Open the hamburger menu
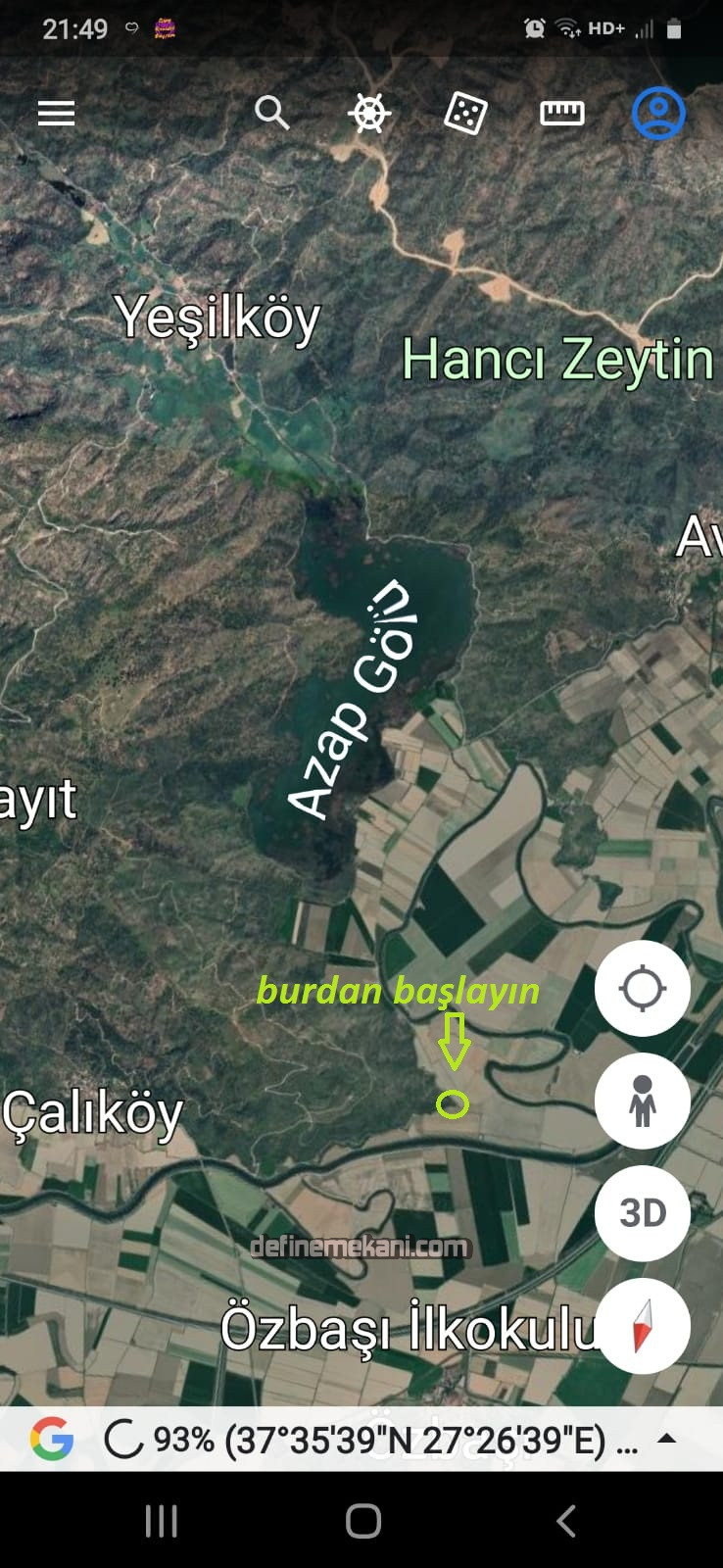723x1568 pixels. [x=56, y=114]
